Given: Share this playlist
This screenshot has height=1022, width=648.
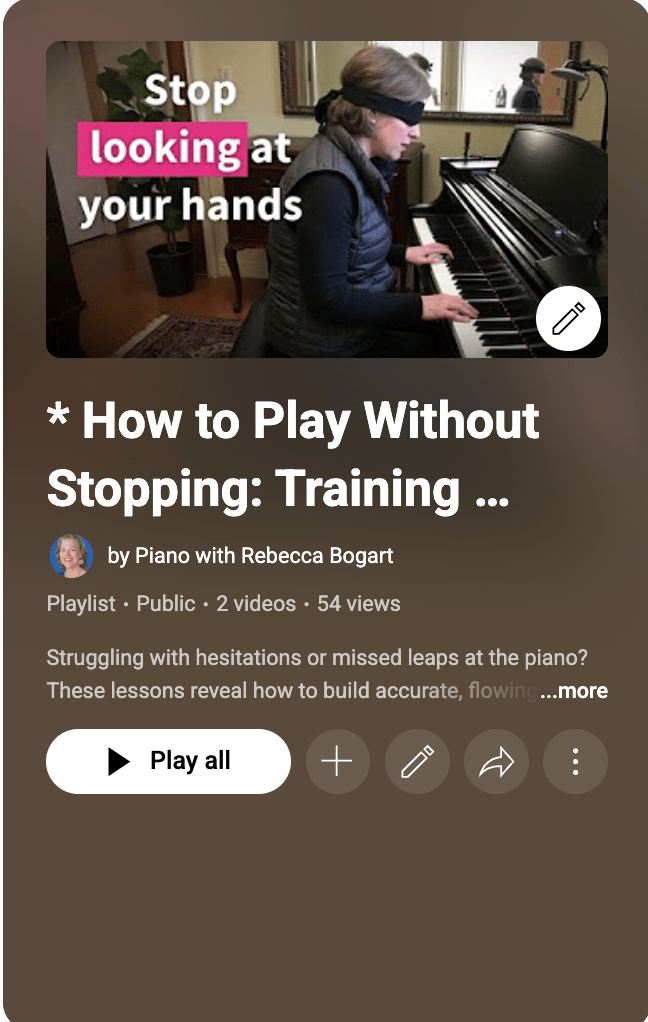Looking at the screenshot, I should pyautogui.click(x=496, y=761).
